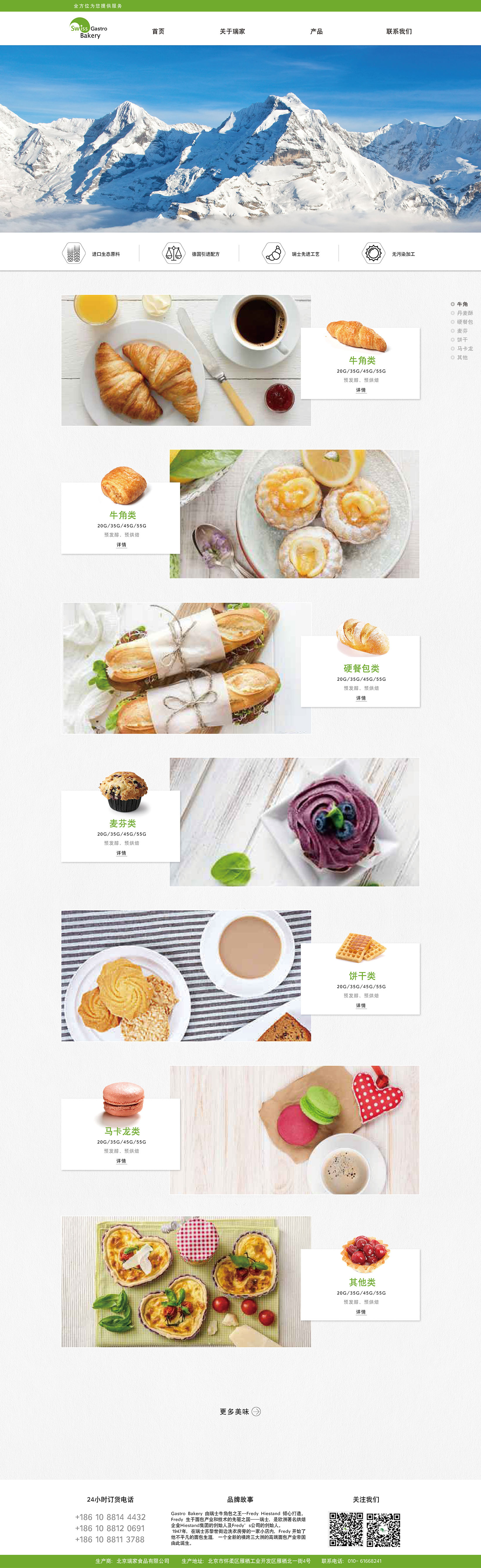
Task: Open 详情 for 麦芬类
Action: pos(121,853)
